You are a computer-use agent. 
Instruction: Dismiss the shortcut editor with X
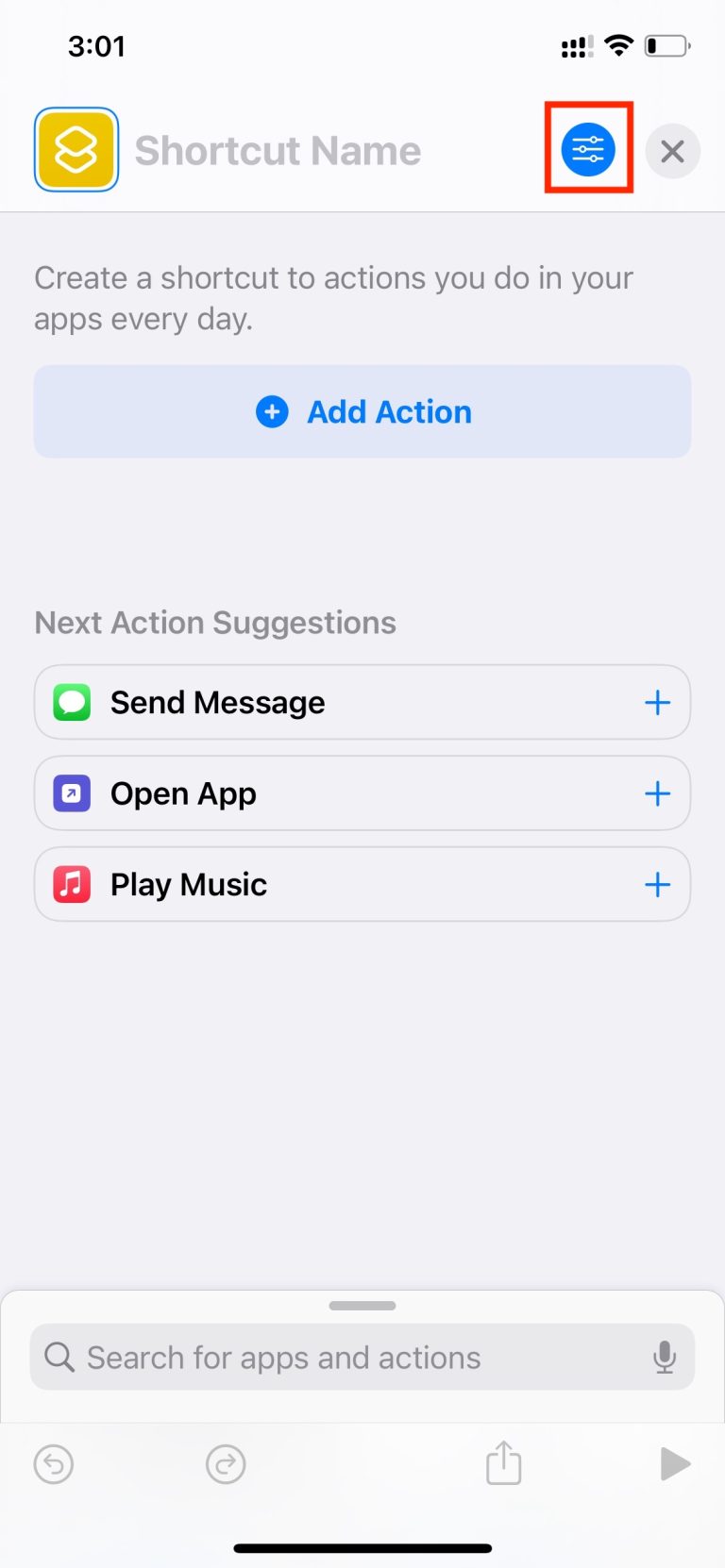[672, 150]
